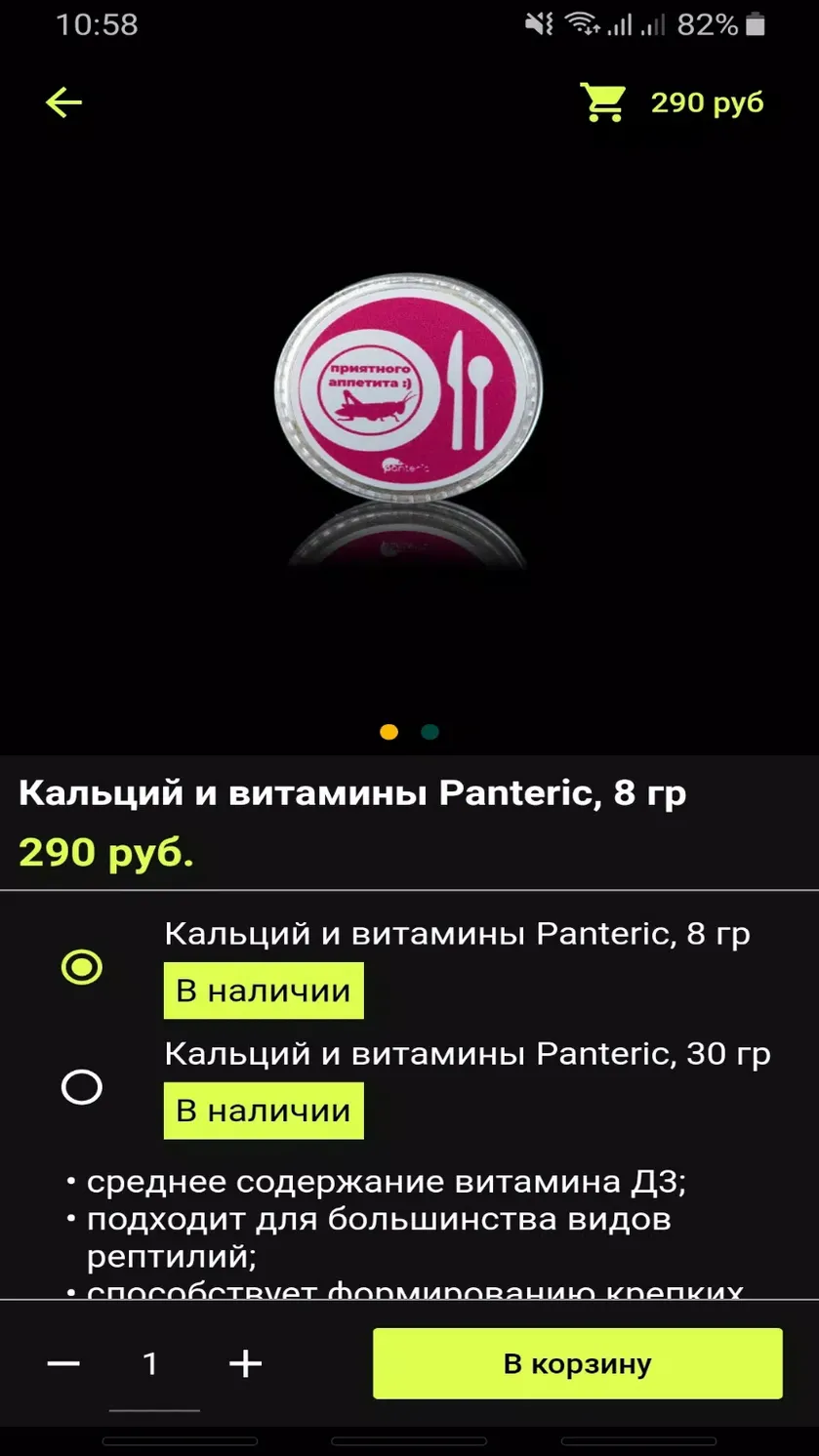Add item with В корзину button
The height and width of the screenshot is (1456, 819).
578,1363
